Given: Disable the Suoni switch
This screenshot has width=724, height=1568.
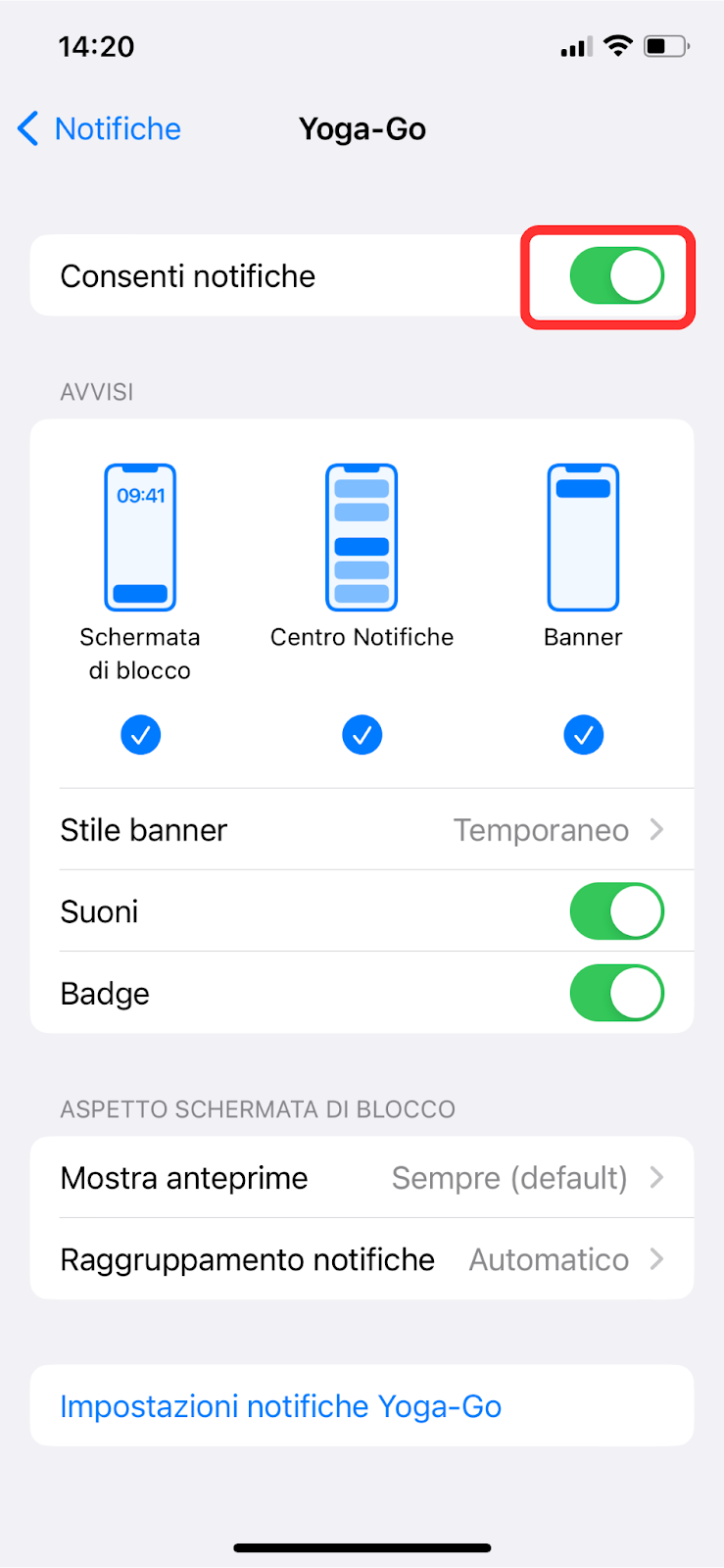Looking at the screenshot, I should point(617,911).
